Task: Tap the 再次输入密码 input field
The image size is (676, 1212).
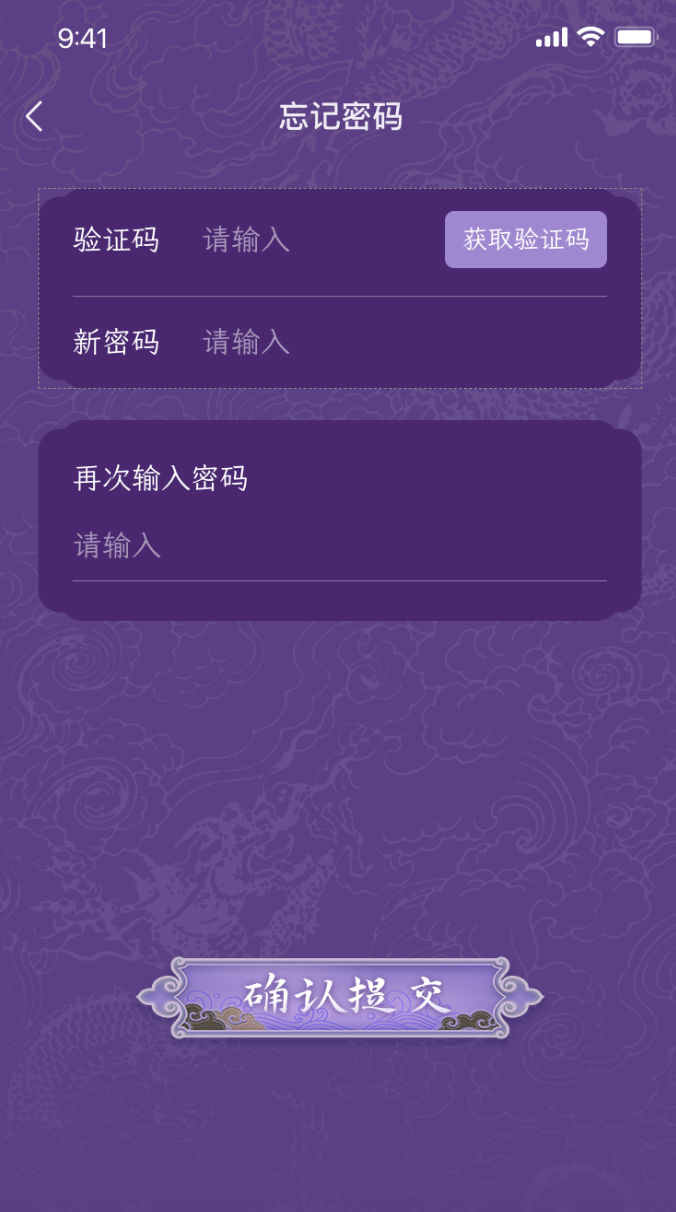Action: pos(338,546)
